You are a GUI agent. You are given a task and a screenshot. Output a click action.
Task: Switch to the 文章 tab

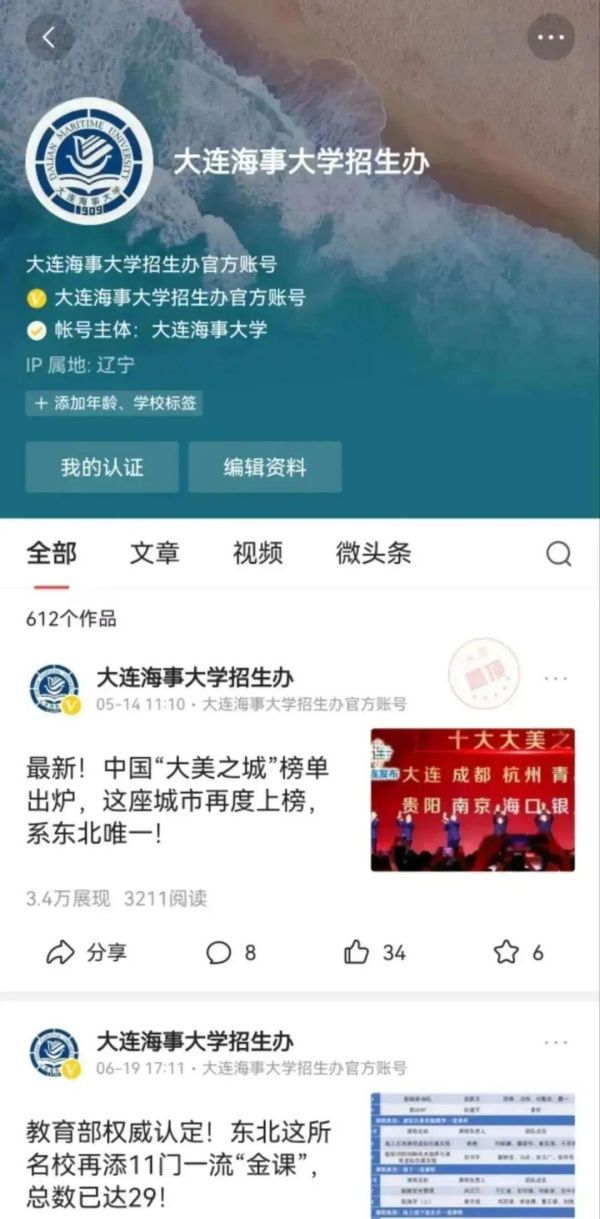pyautogui.click(x=155, y=553)
